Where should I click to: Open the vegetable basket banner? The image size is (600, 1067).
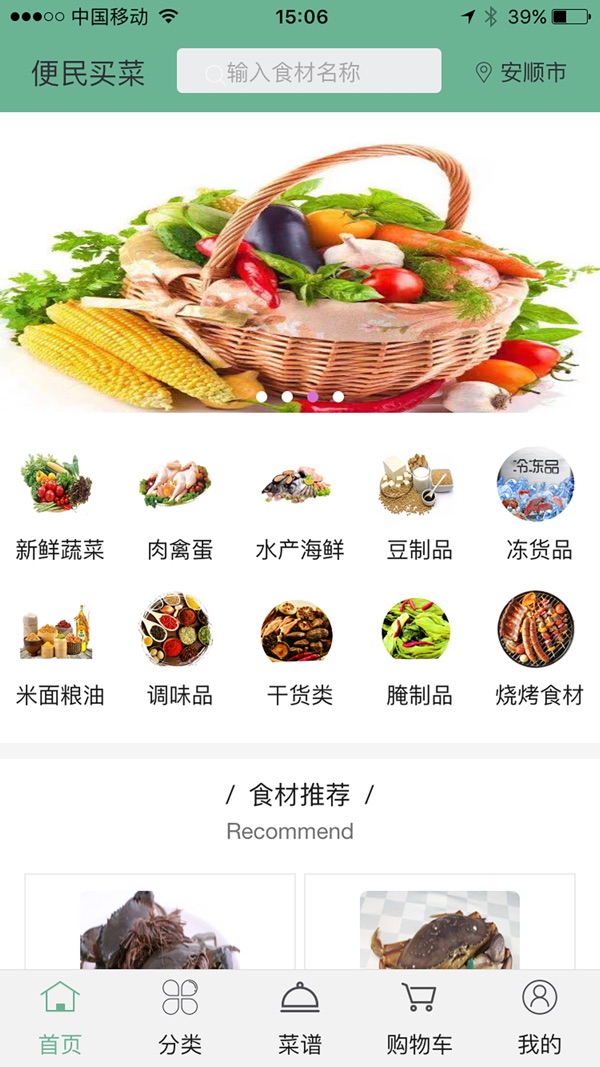(300, 262)
